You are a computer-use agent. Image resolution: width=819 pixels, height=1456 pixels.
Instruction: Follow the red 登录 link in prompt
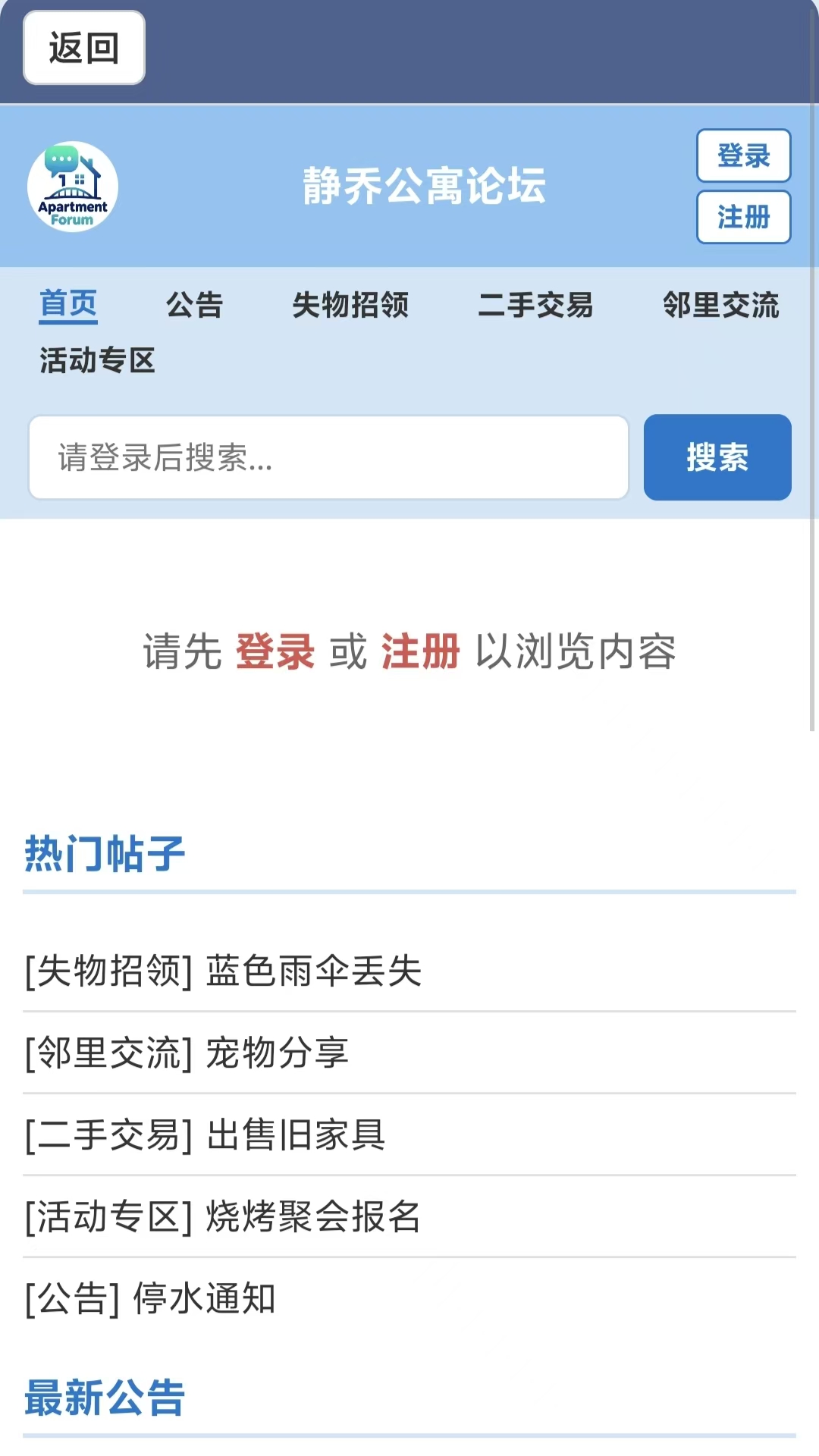point(275,651)
